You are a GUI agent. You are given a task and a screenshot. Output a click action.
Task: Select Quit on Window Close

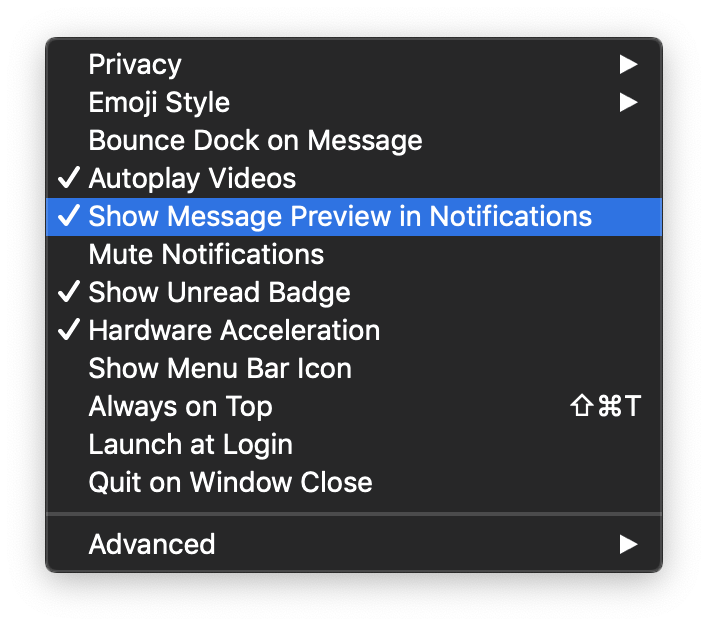(354, 482)
